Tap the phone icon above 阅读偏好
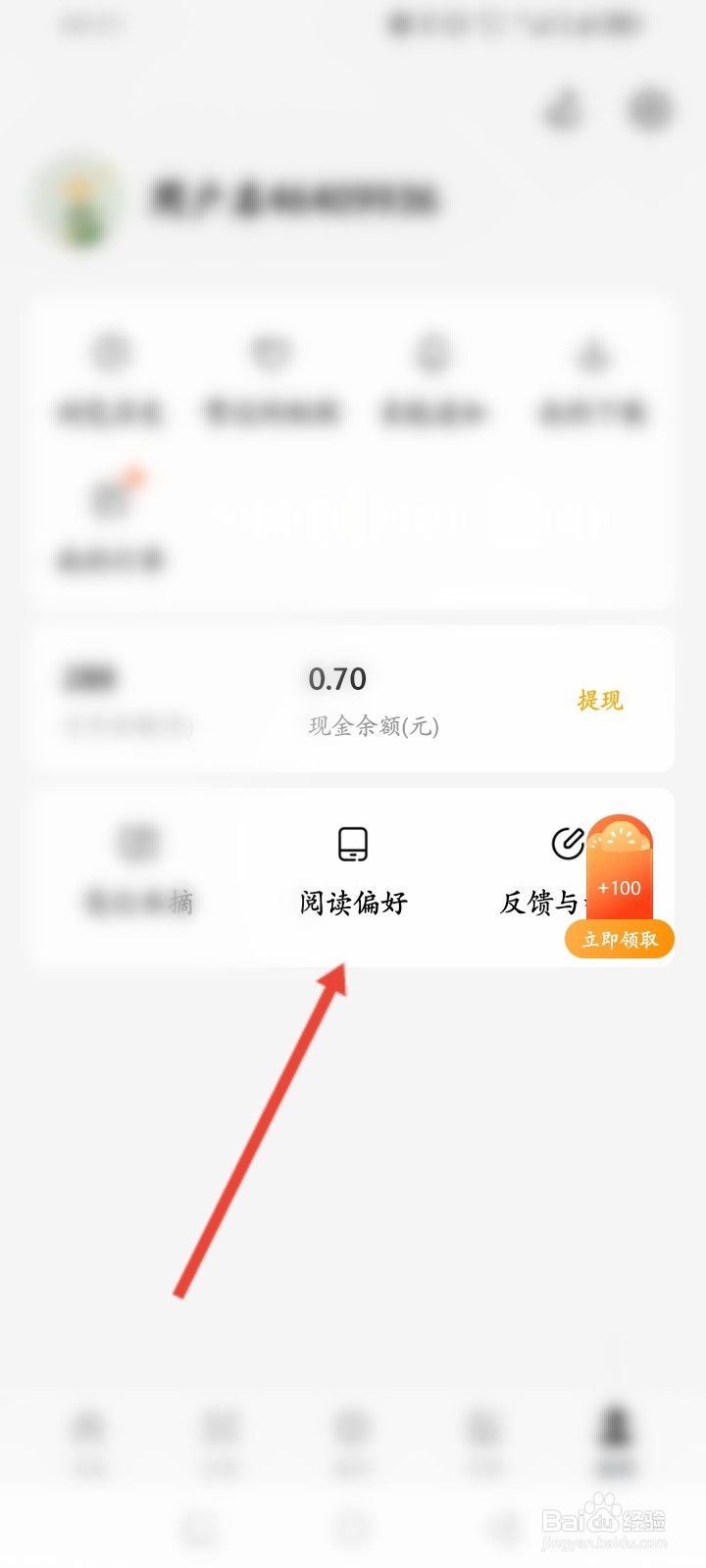The width and height of the screenshot is (706, 1568). click(x=353, y=843)
